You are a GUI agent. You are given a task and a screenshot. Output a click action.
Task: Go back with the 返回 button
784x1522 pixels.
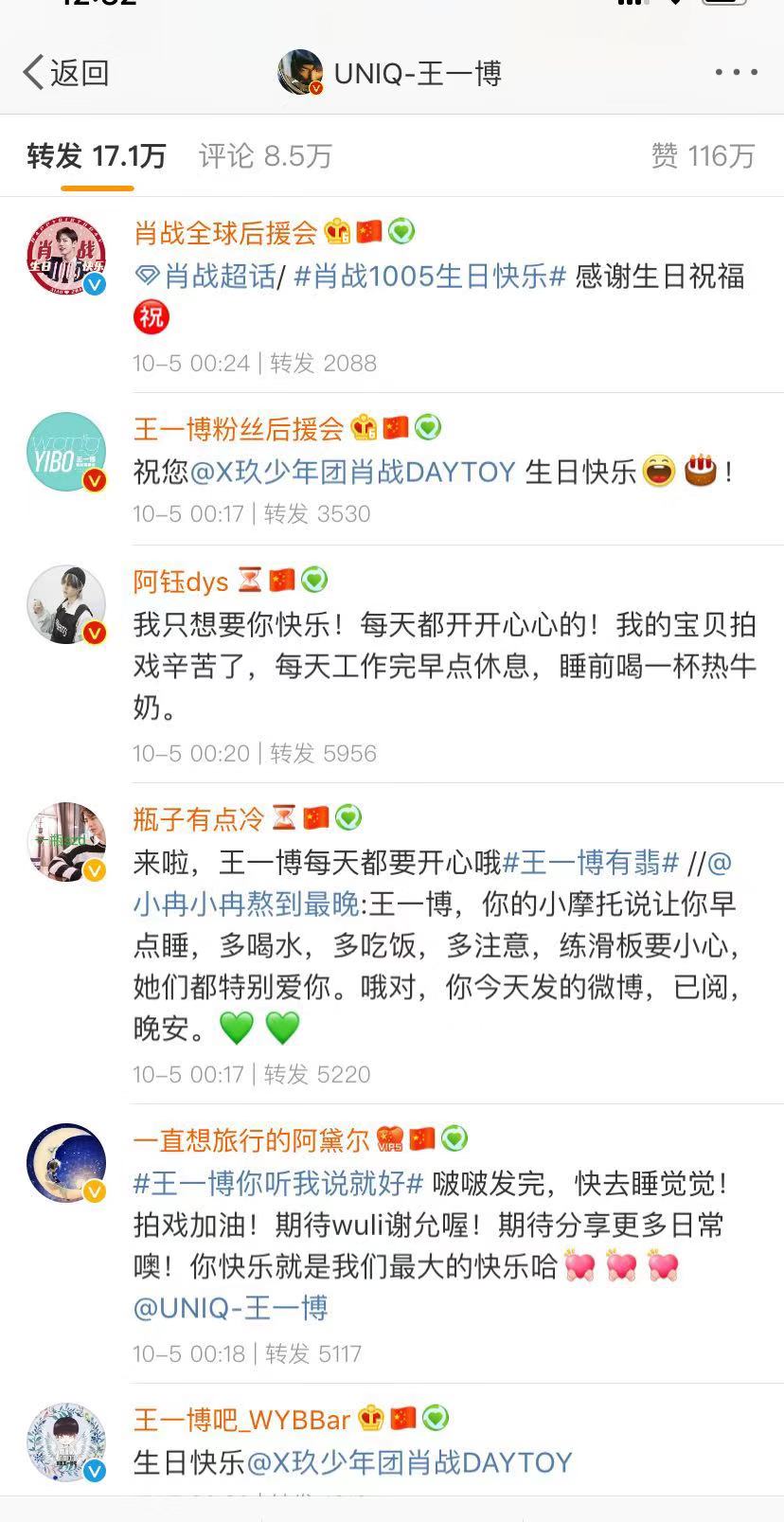[x=66, y=72]
